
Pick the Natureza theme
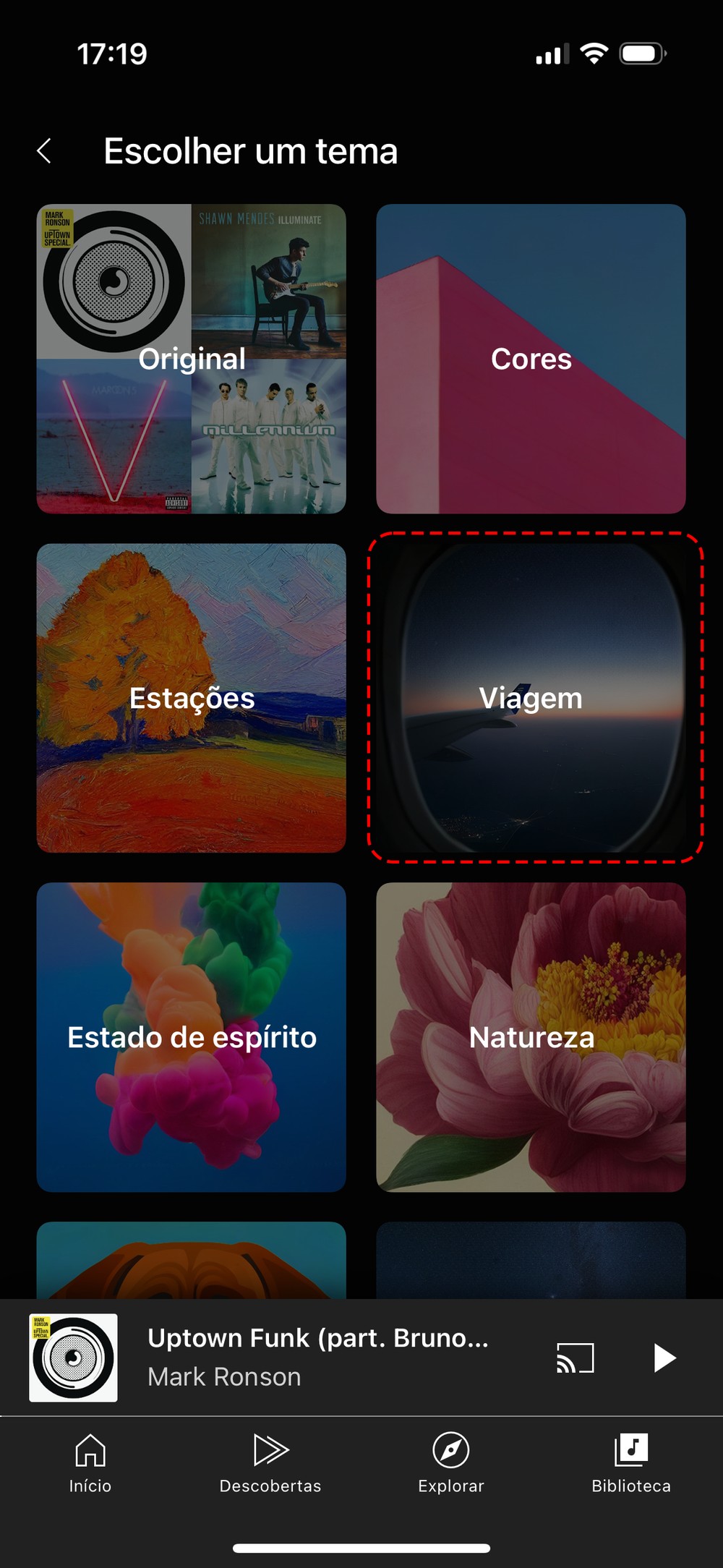point(531,1037)
